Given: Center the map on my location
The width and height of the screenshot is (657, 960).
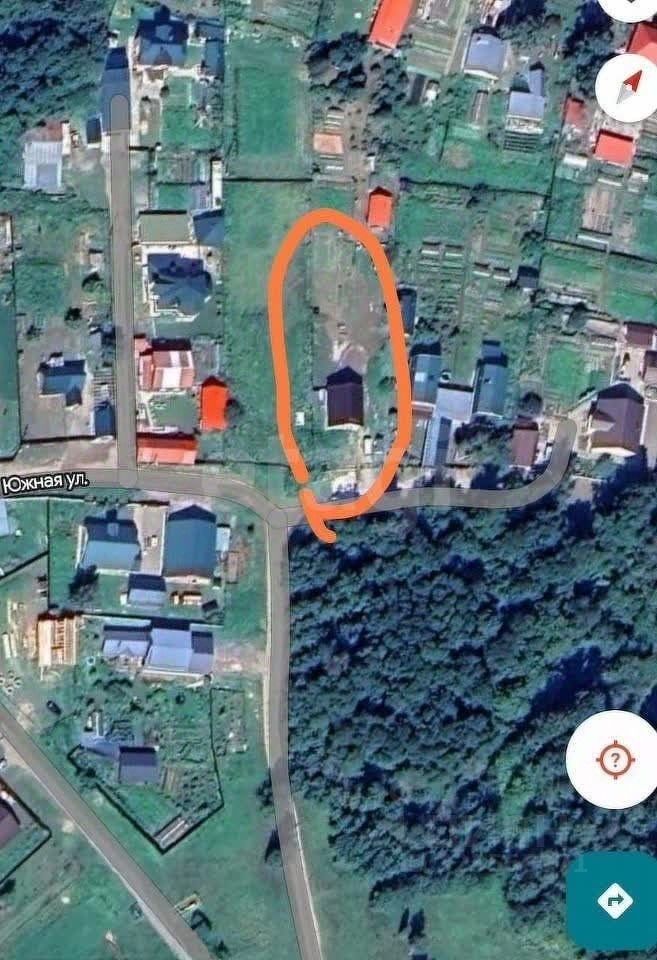Looking at the screenshot, I should point(614,760).
